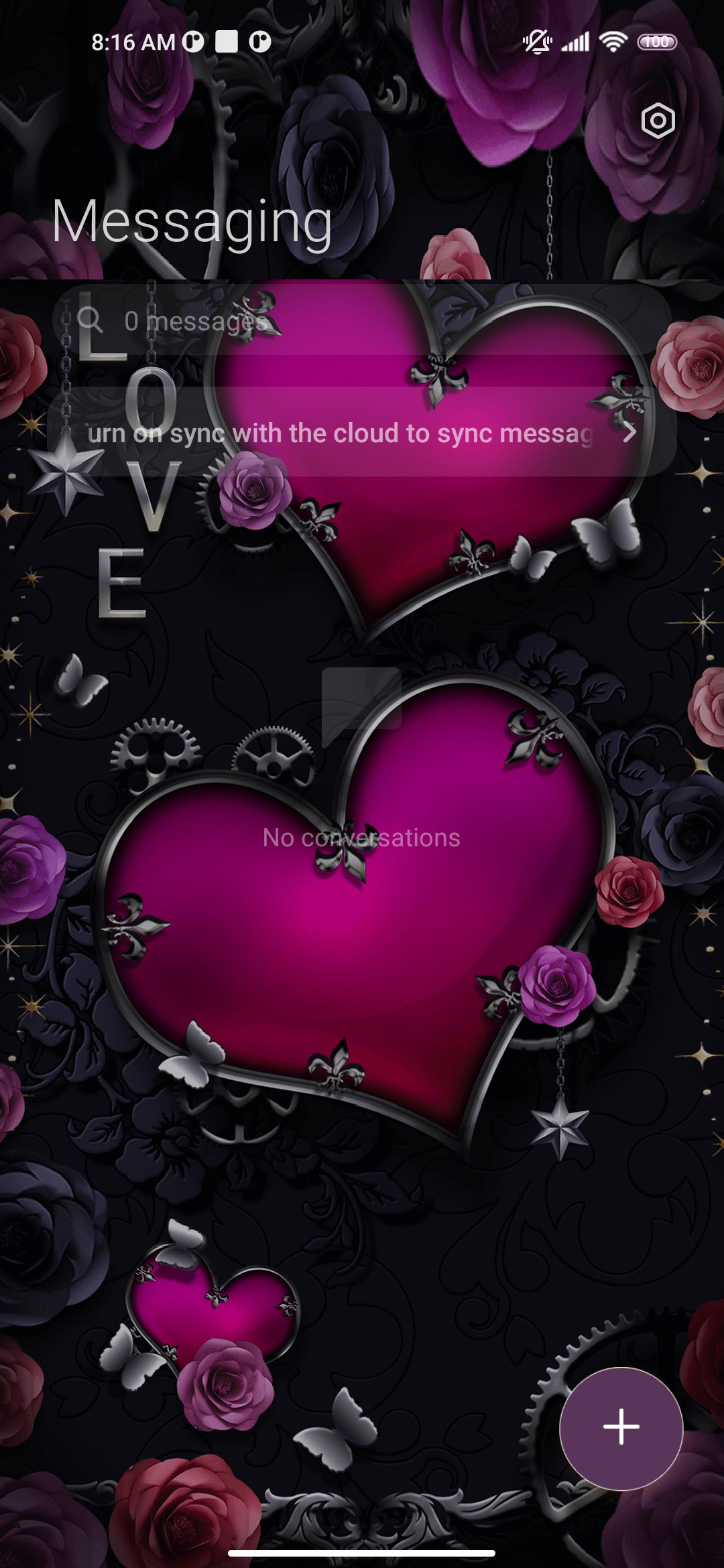This screenshot has width=724, height=1568.
Task: Open the cloud sync banner
Action: click(362, 432)
